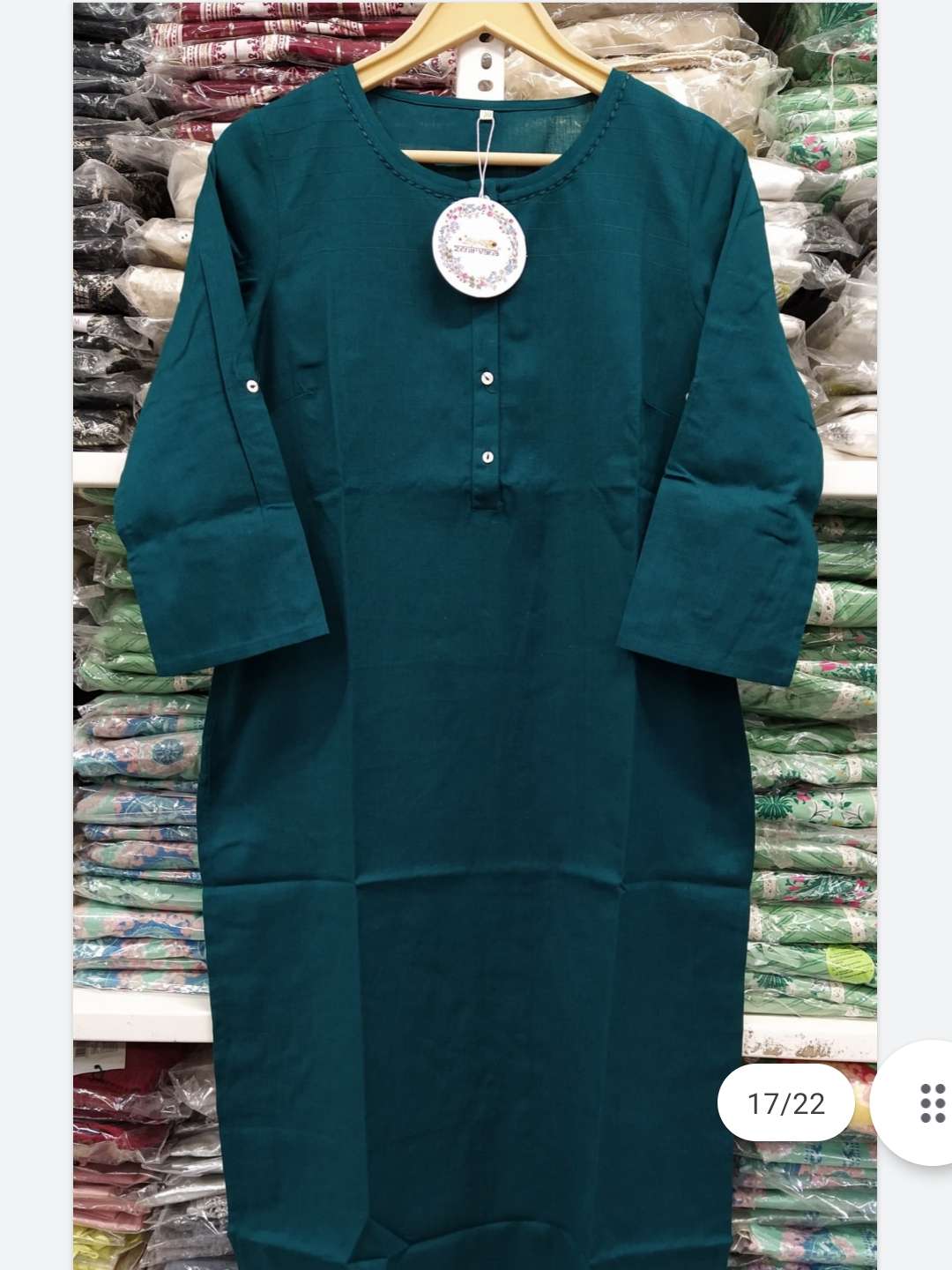Tap the green kurti photo
The height and width of the screenshot is (1270, 952).
(476, 670)
